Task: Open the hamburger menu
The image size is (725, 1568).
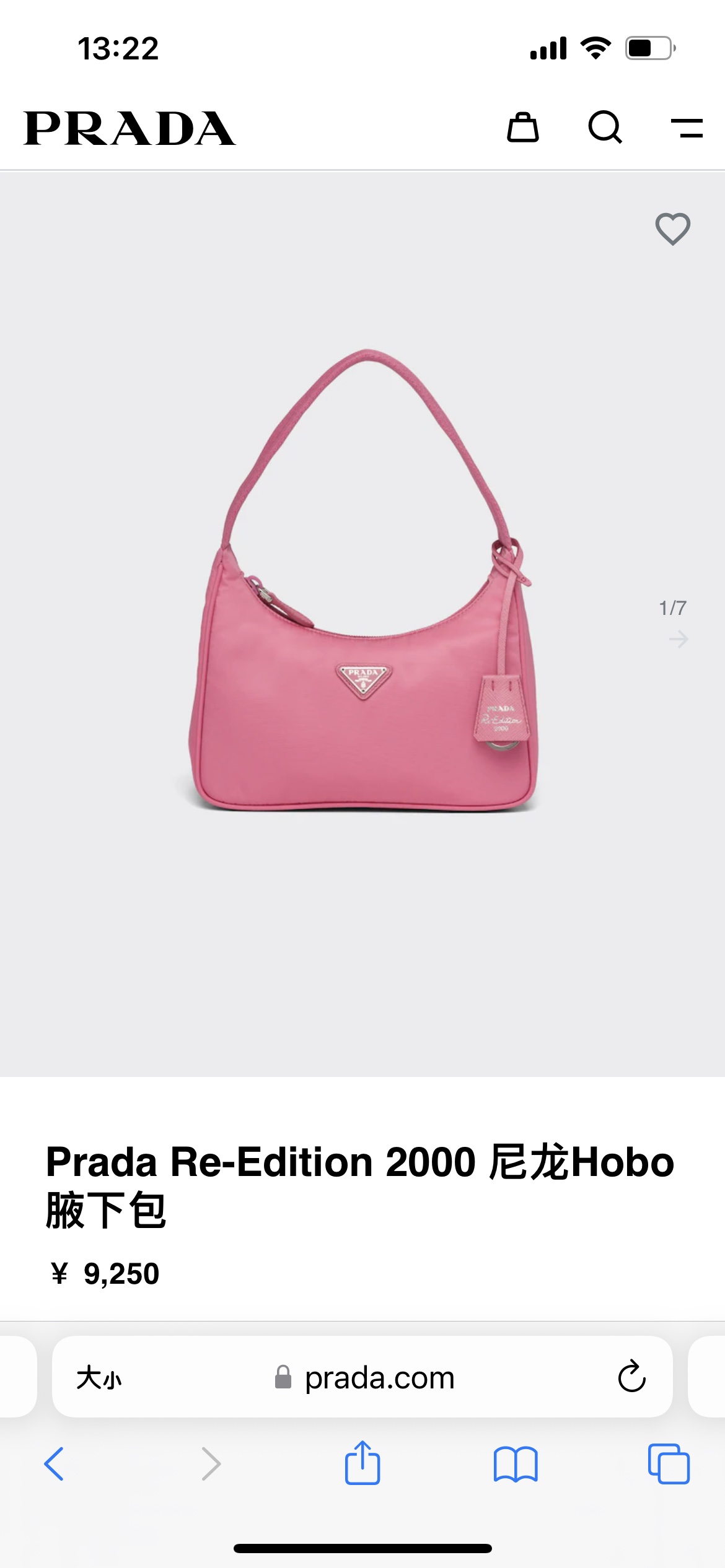Action: pyautogui.click(x=687, y=128)
